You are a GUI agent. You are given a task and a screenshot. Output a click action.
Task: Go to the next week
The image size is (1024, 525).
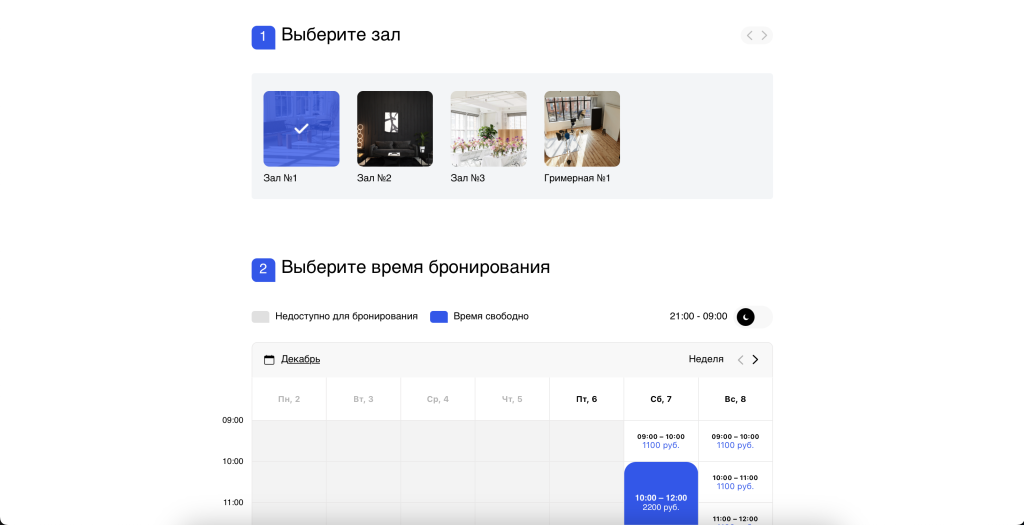point(755,359)
